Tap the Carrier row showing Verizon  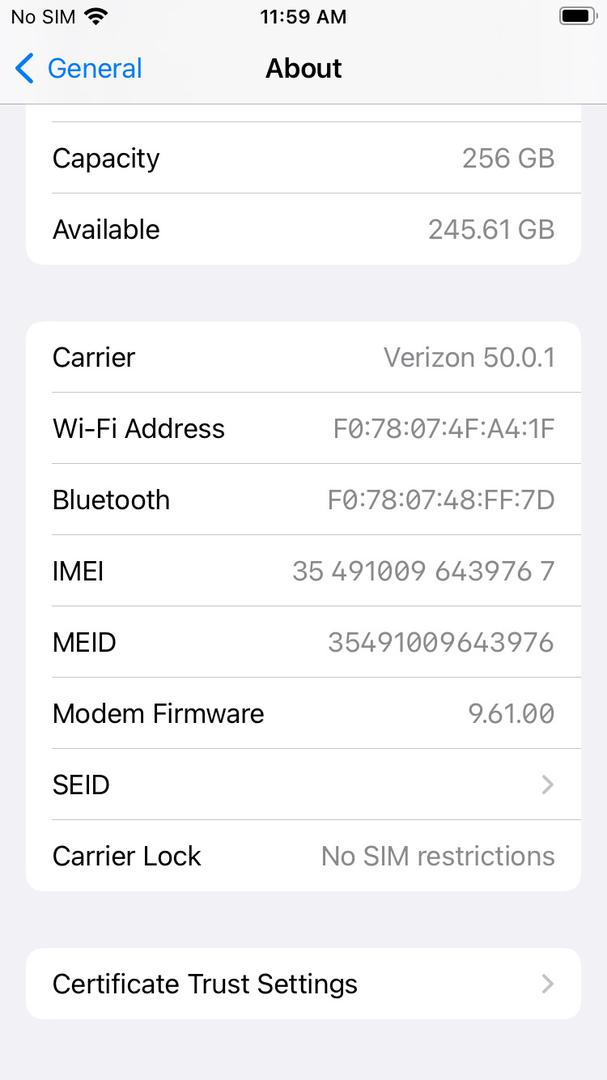click(x=303, y=357)
